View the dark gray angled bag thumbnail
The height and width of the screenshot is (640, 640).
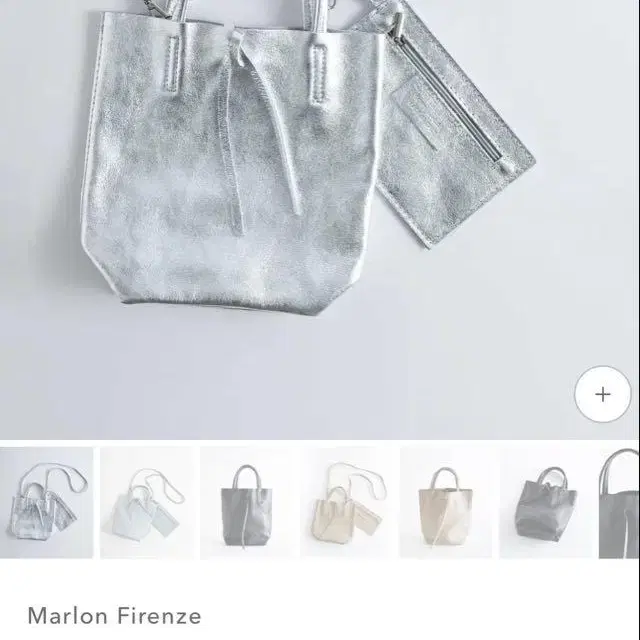click(547, 503)
